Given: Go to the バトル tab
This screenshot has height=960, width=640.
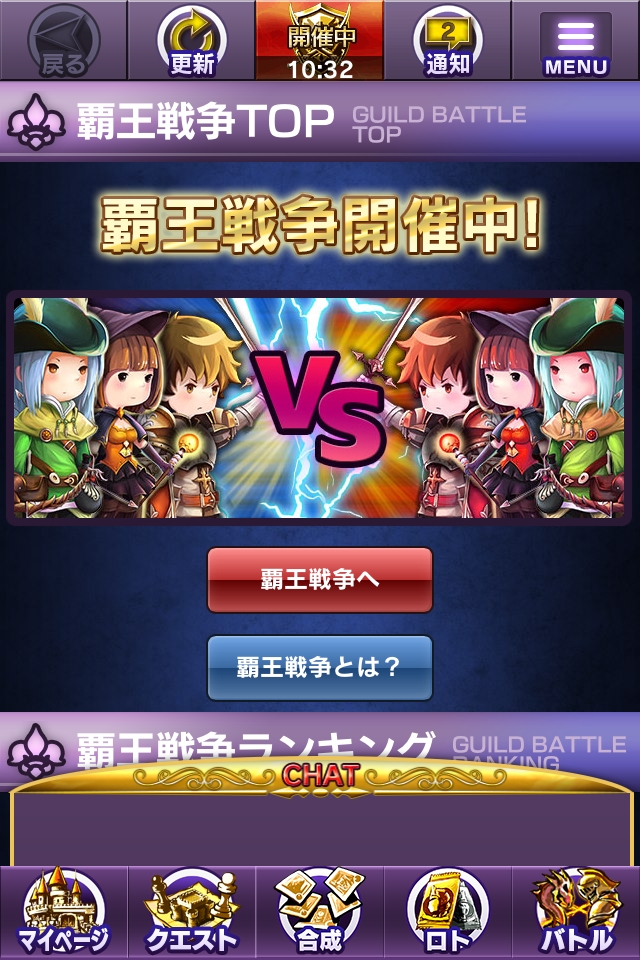Looking at the screenshot, I should click(x=575, y=912).
